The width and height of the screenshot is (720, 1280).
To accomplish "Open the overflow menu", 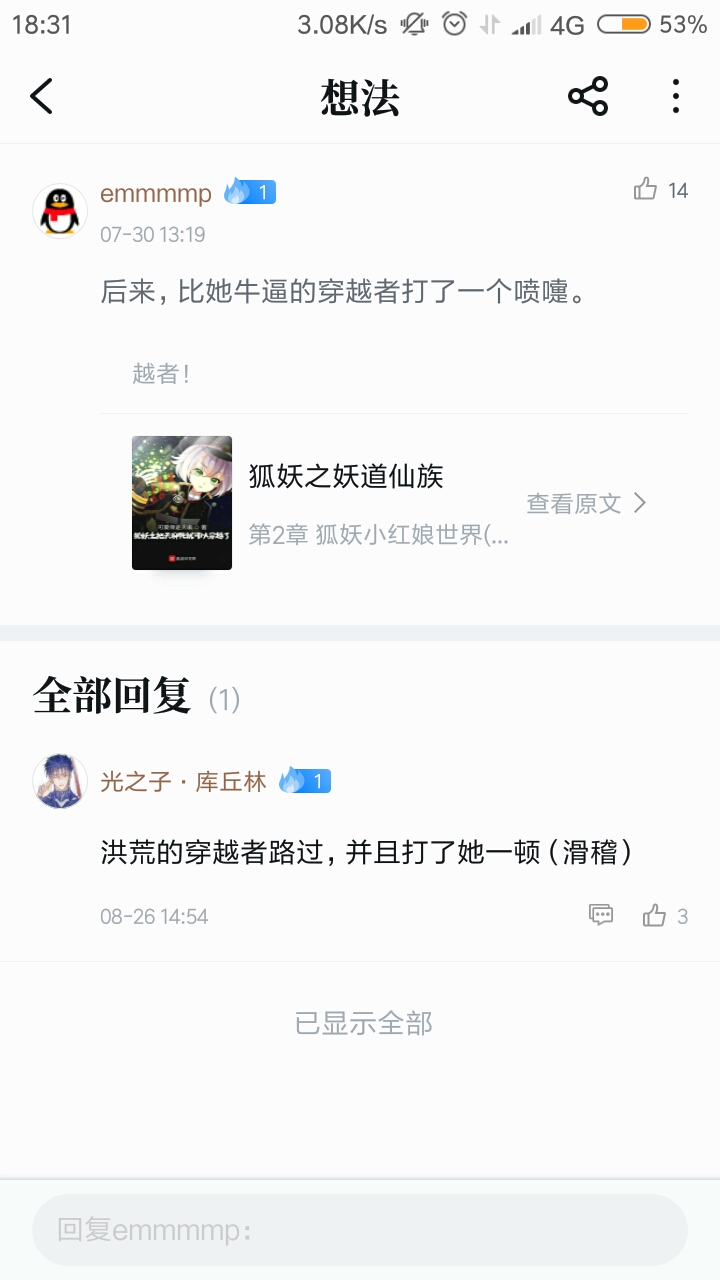I will click(x=676, y=97).
